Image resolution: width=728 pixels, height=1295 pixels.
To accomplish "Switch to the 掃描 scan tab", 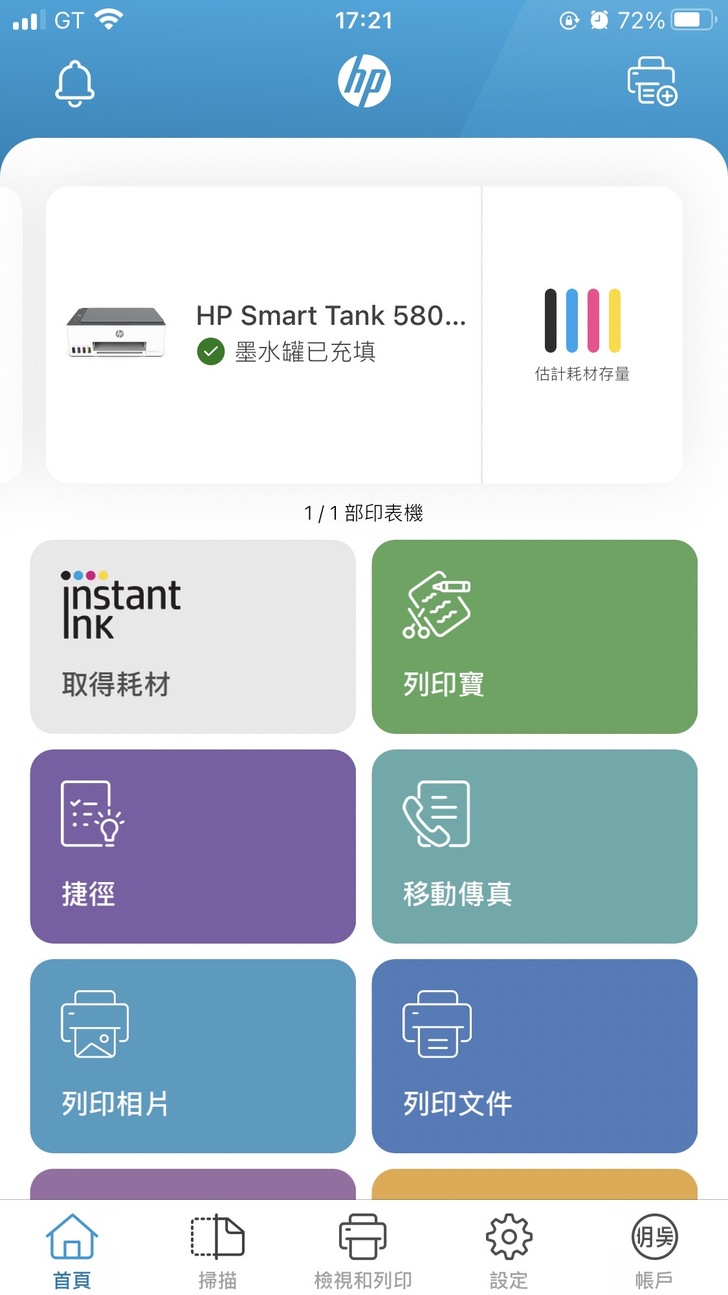I will point(218,1250).
